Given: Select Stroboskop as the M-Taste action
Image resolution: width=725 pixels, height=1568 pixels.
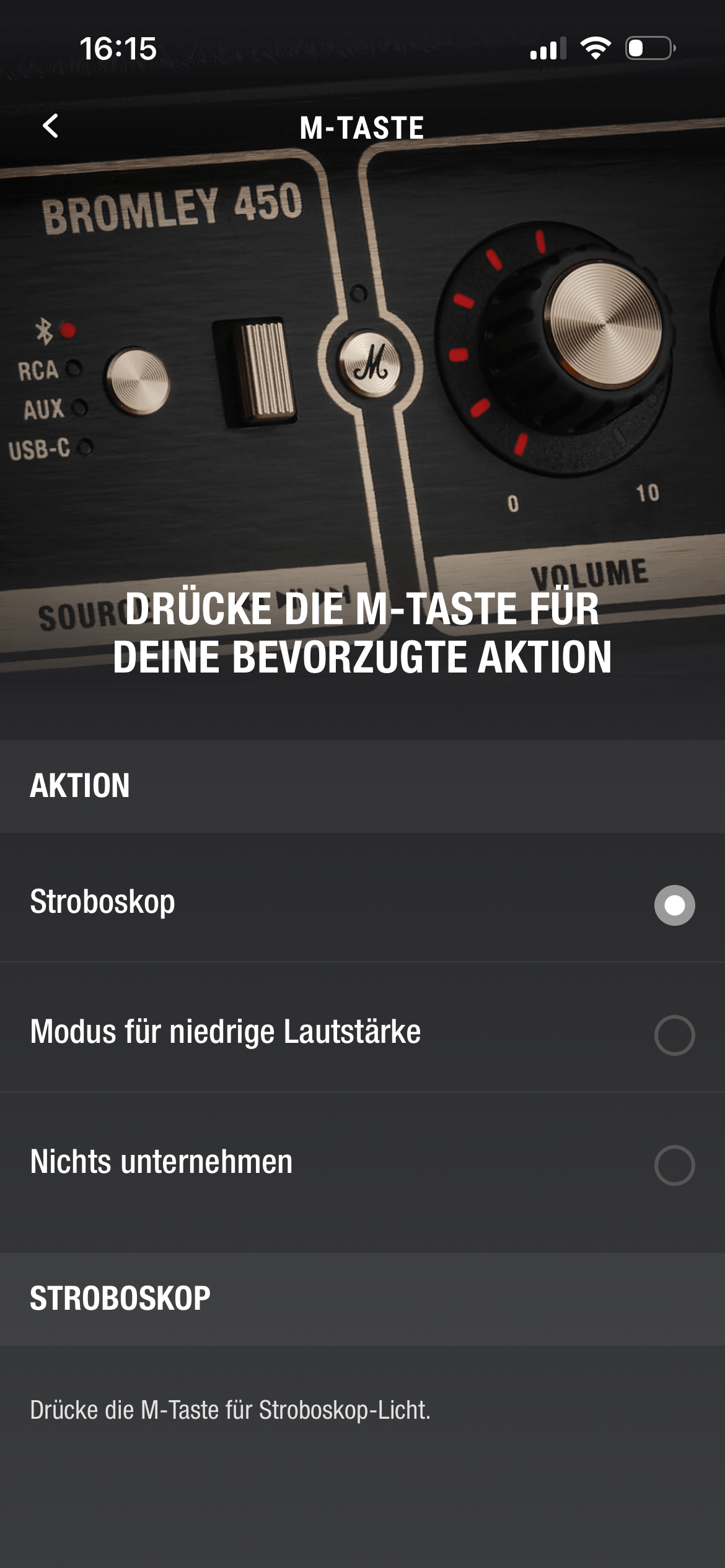Looking at the screenshot, I should (674, 905).
